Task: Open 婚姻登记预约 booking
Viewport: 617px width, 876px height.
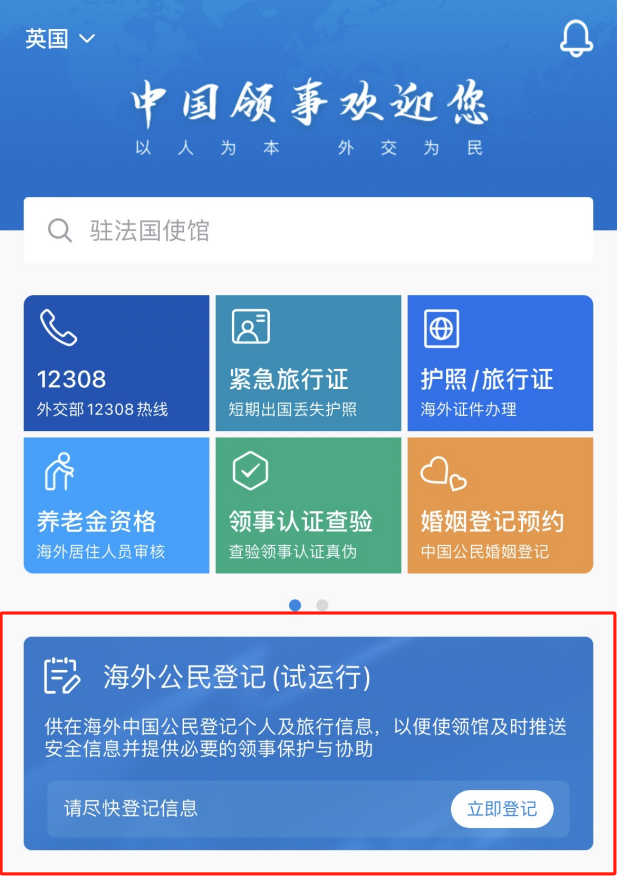Action: point(499,505)
